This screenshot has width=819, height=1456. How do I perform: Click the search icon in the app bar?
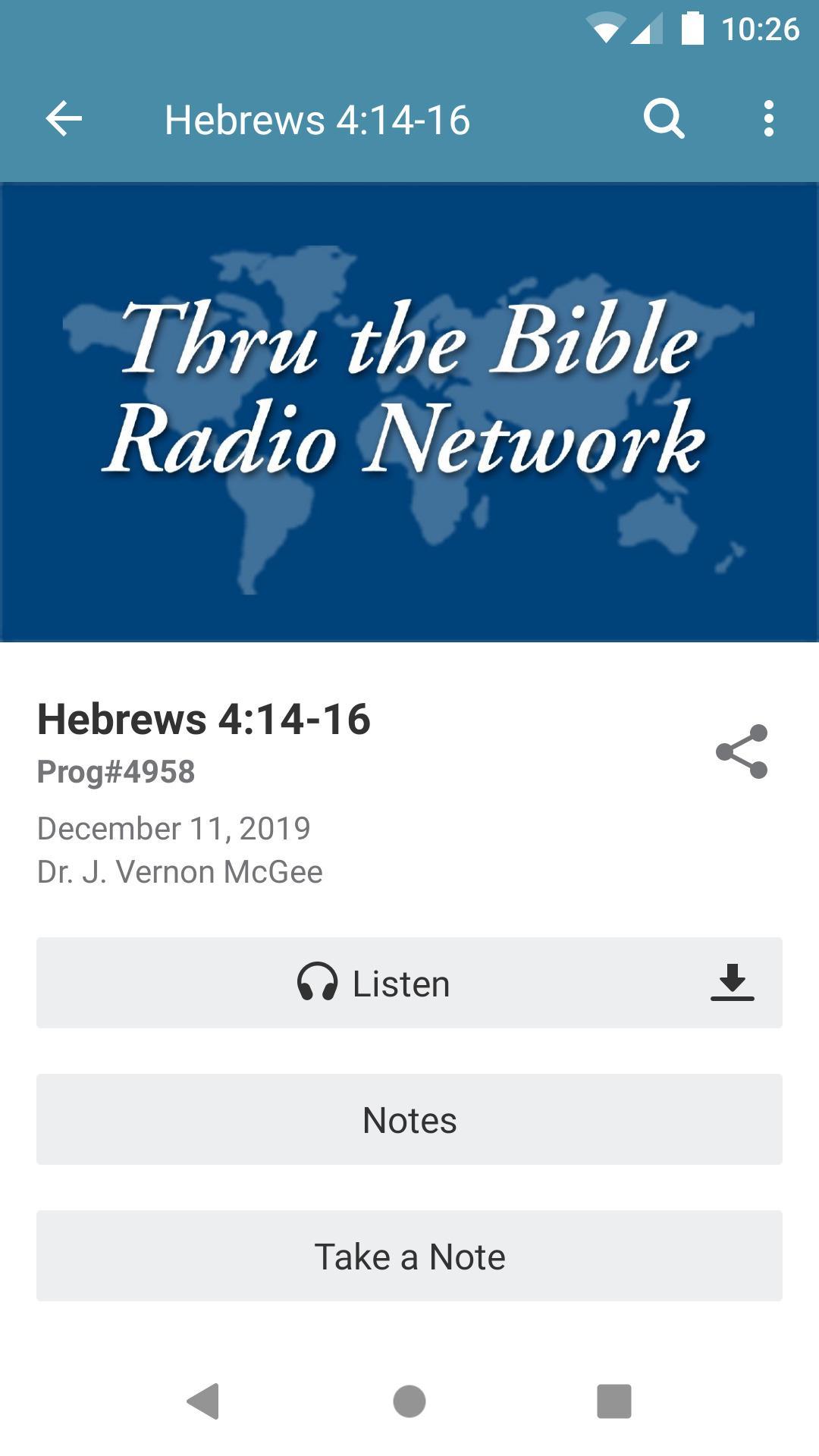664,118
